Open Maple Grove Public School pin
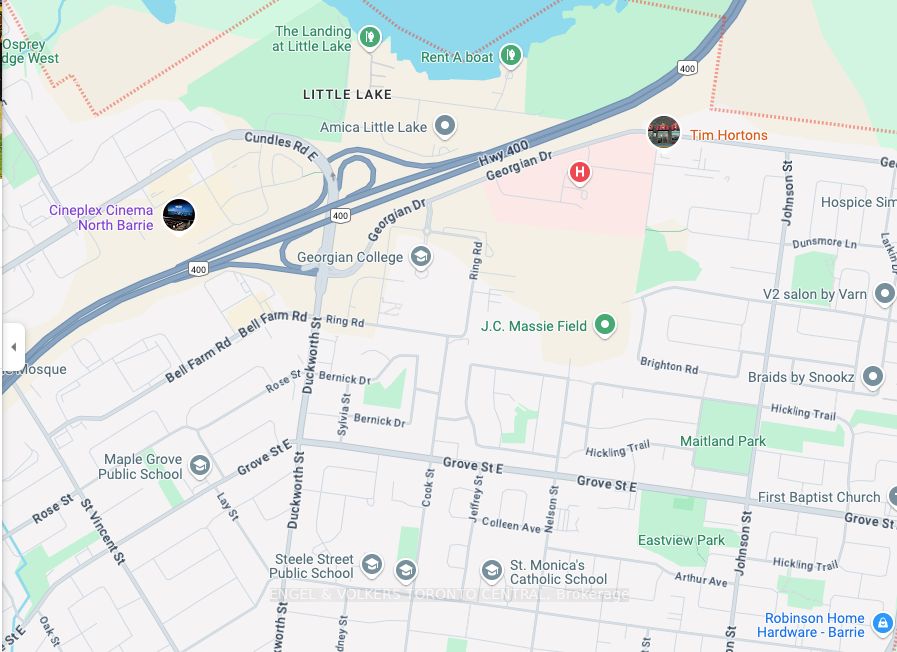 pos(200,466)
